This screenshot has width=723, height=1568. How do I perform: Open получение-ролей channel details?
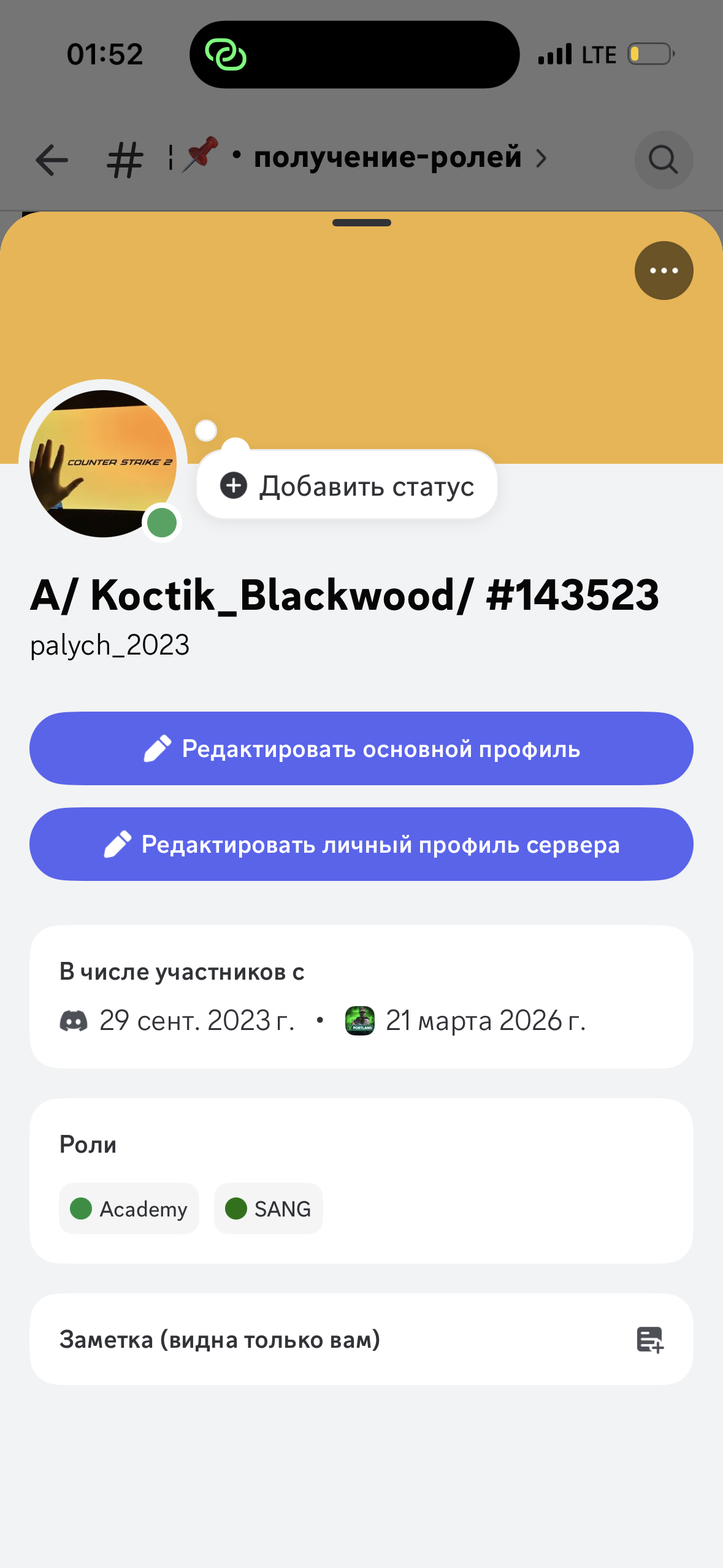(388, 158)
